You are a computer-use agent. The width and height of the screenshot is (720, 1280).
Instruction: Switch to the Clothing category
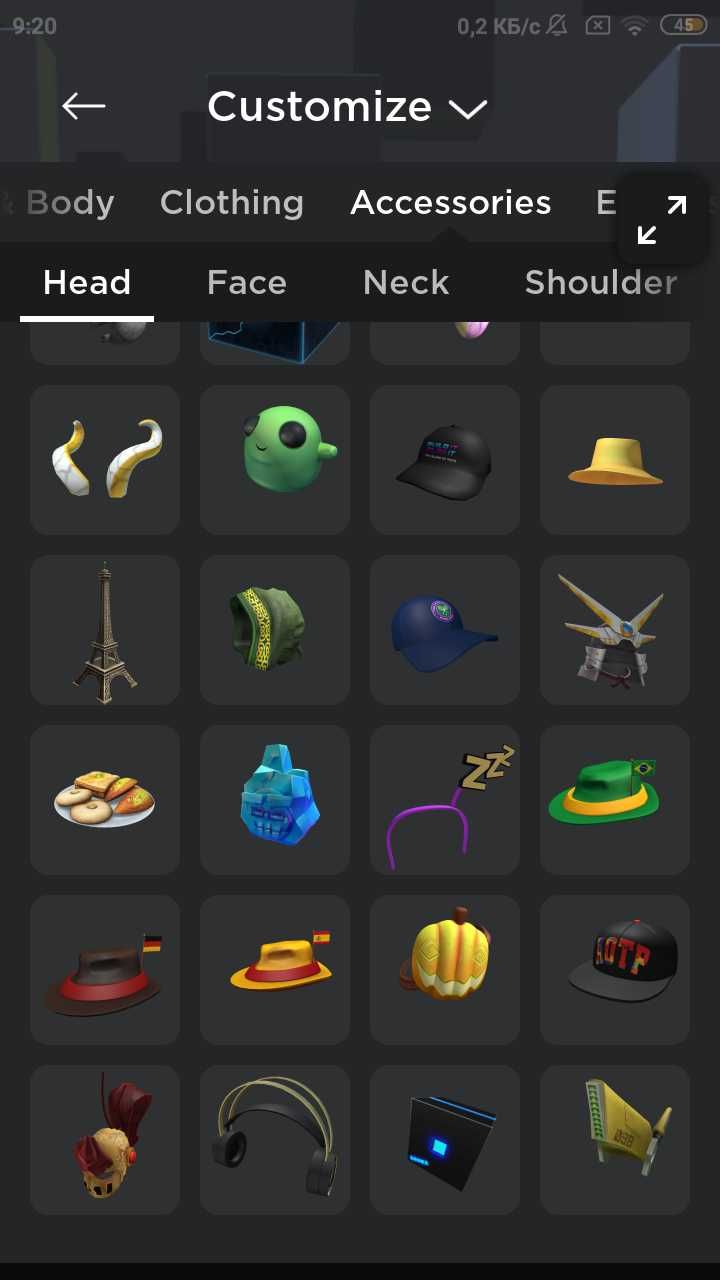(x=232, y=202)
